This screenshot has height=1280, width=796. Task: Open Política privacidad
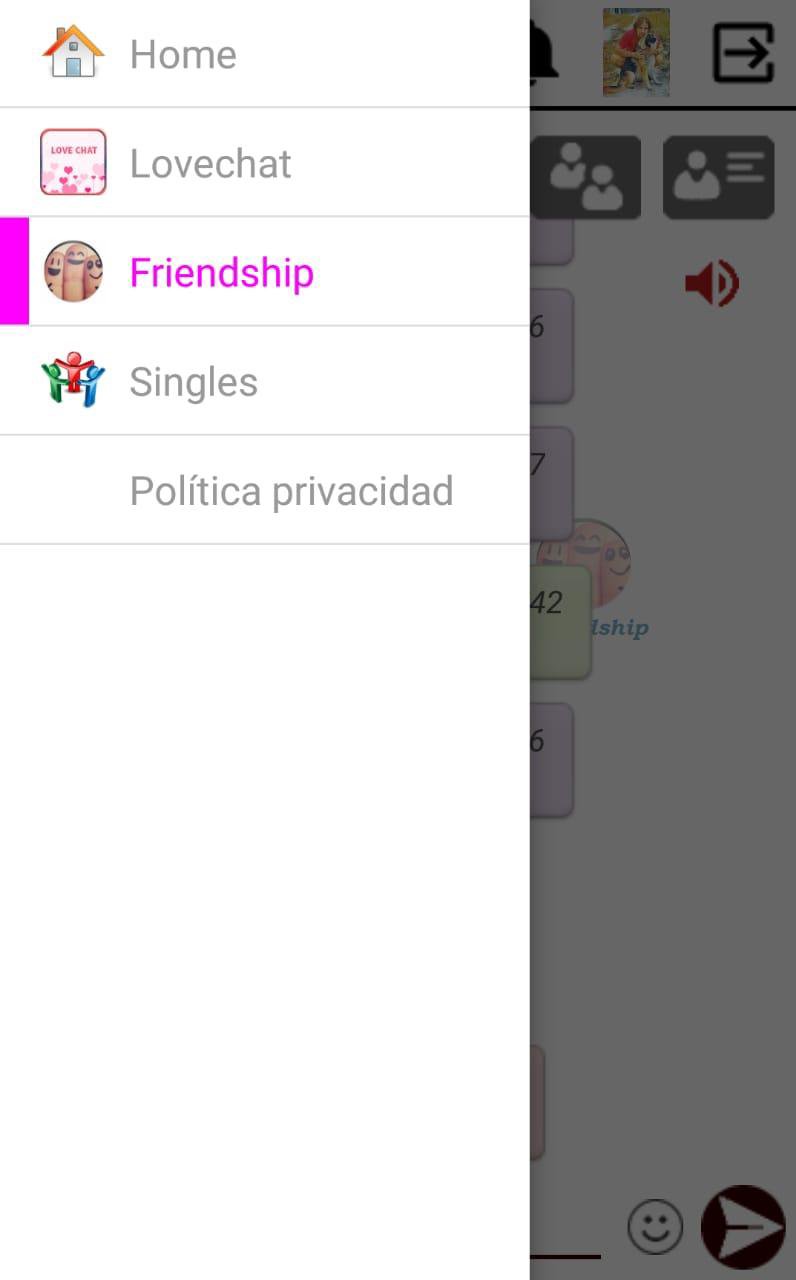tap(291, 491)
